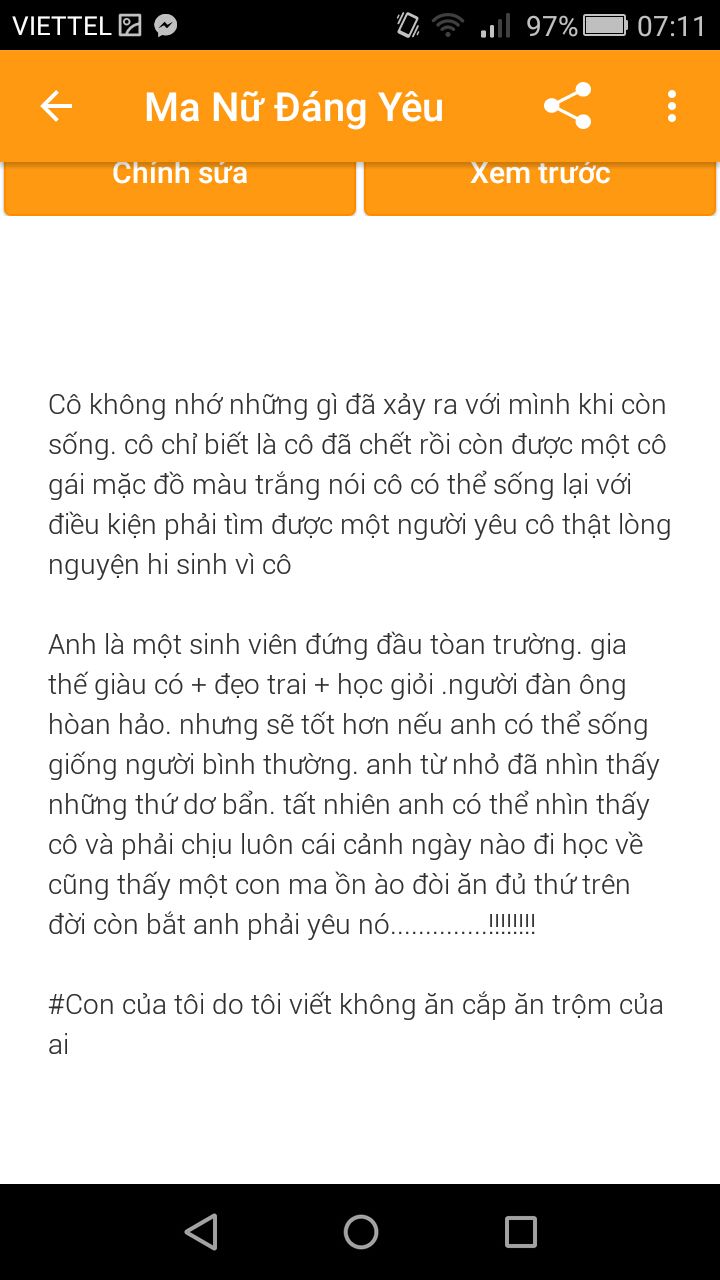The width and height of the screenshot is (720, 1280).
Task: Open the recent apps view
Action: [520, 1232]
